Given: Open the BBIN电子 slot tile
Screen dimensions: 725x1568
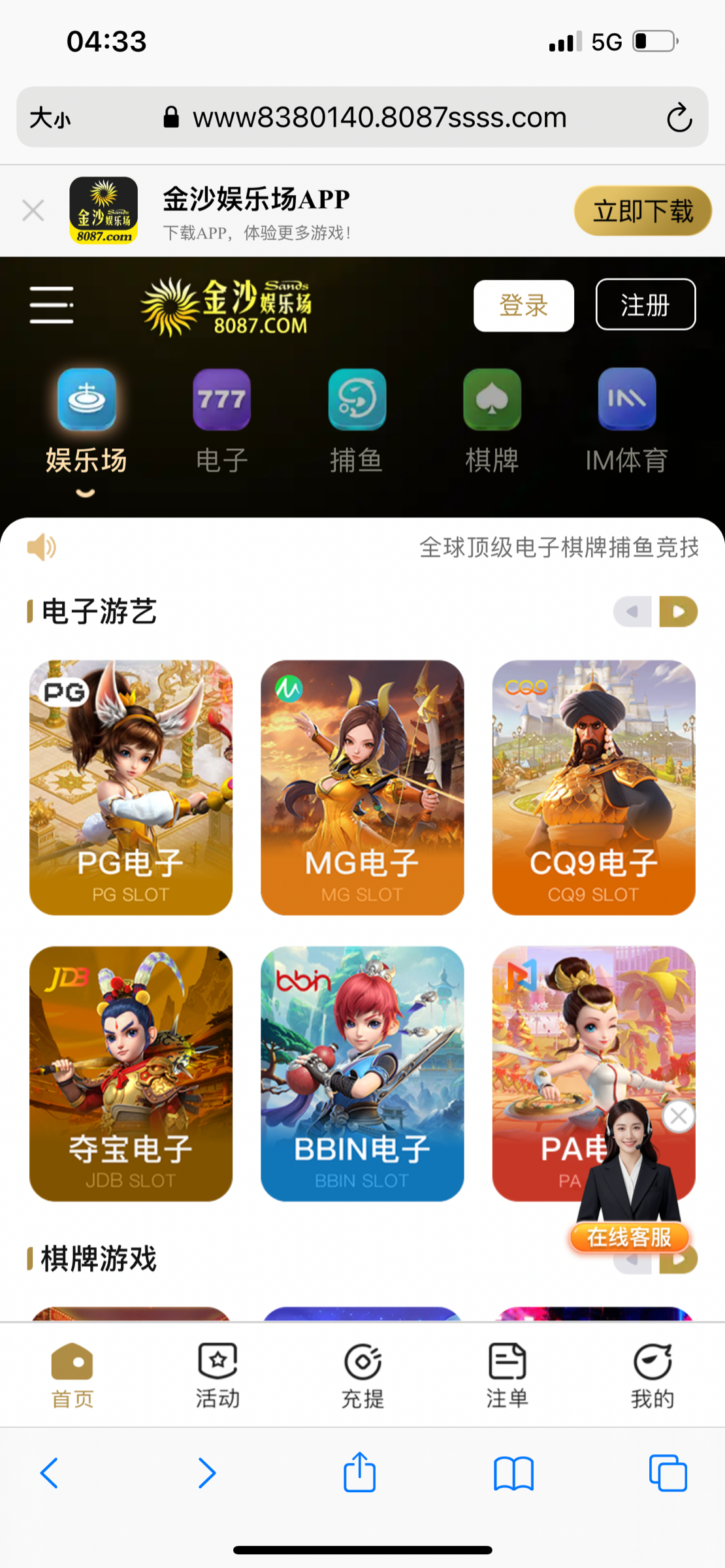Looking at the screenshot, I should (x=362, y=1073).
